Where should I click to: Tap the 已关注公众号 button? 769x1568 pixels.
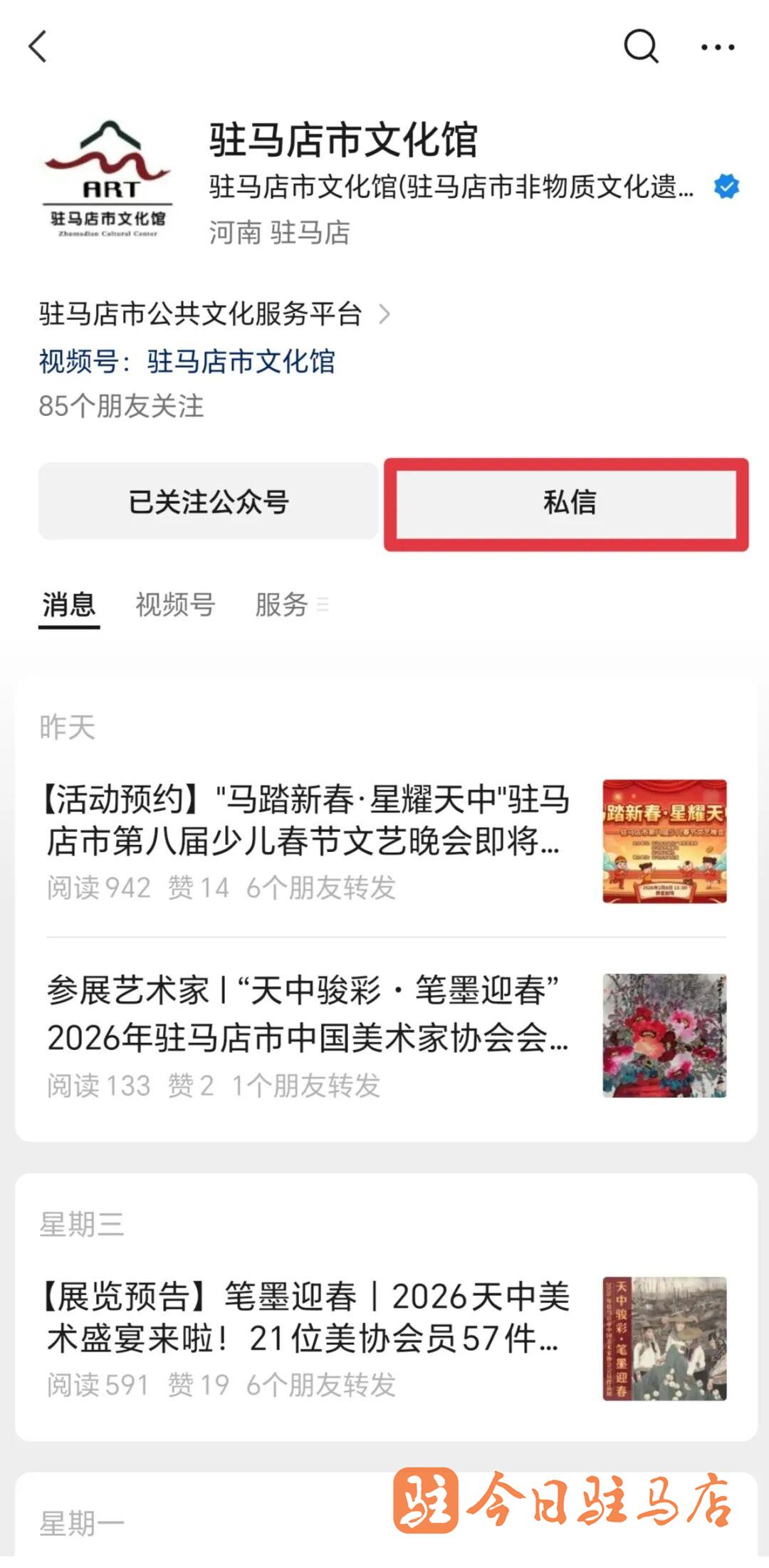click(x=208, y=502)
